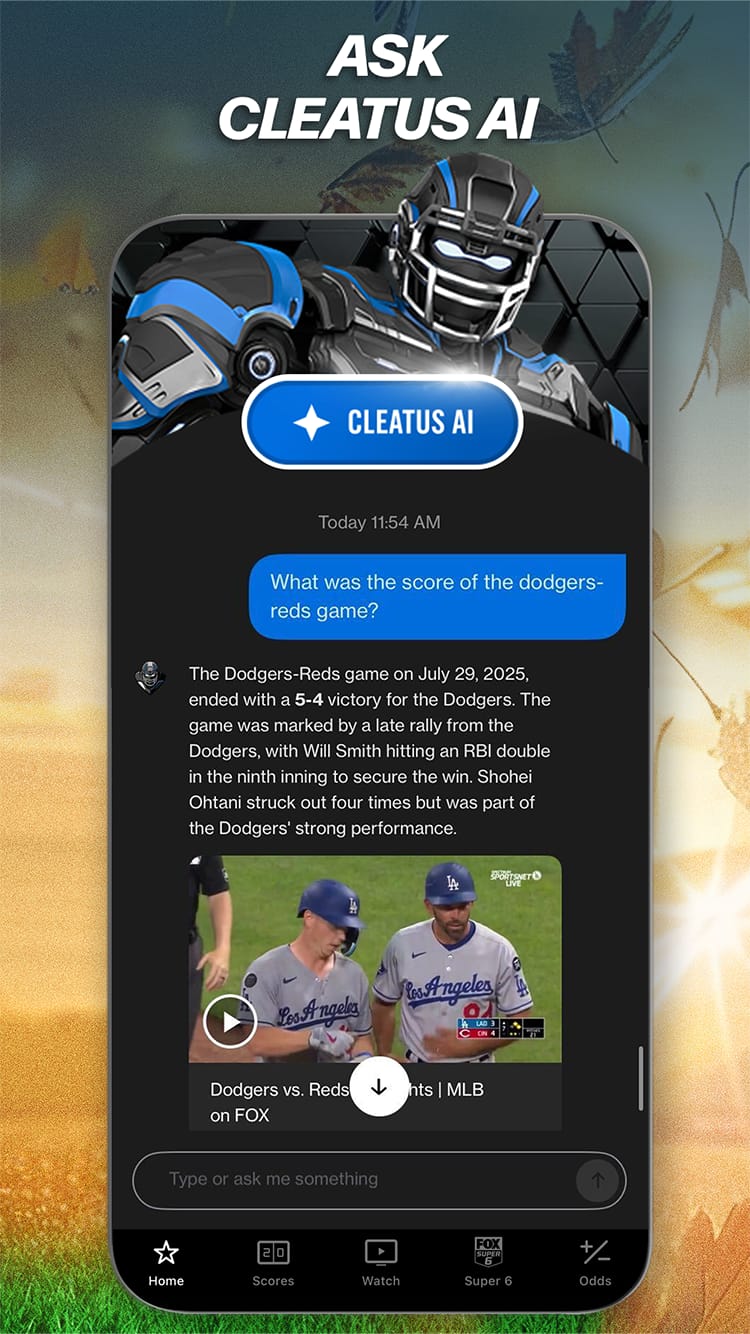Tap your question bubble about the Dodgers-Reds score
The height and width of the screenshot is (1334, 750).
(437, 595)
